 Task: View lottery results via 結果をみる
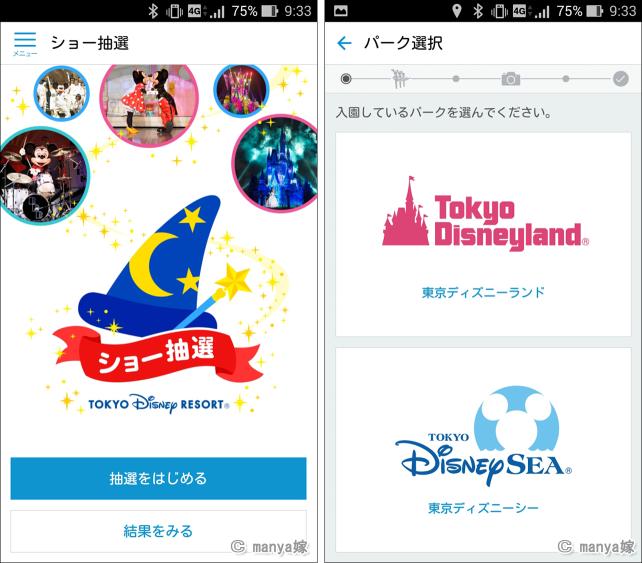[158, 530]
